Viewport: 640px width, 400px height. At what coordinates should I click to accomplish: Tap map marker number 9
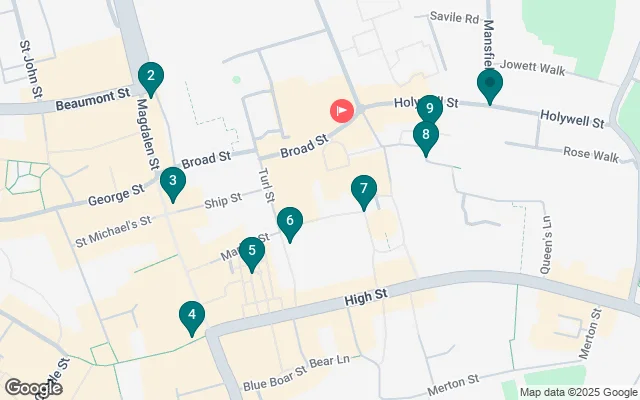coord(429,108)
